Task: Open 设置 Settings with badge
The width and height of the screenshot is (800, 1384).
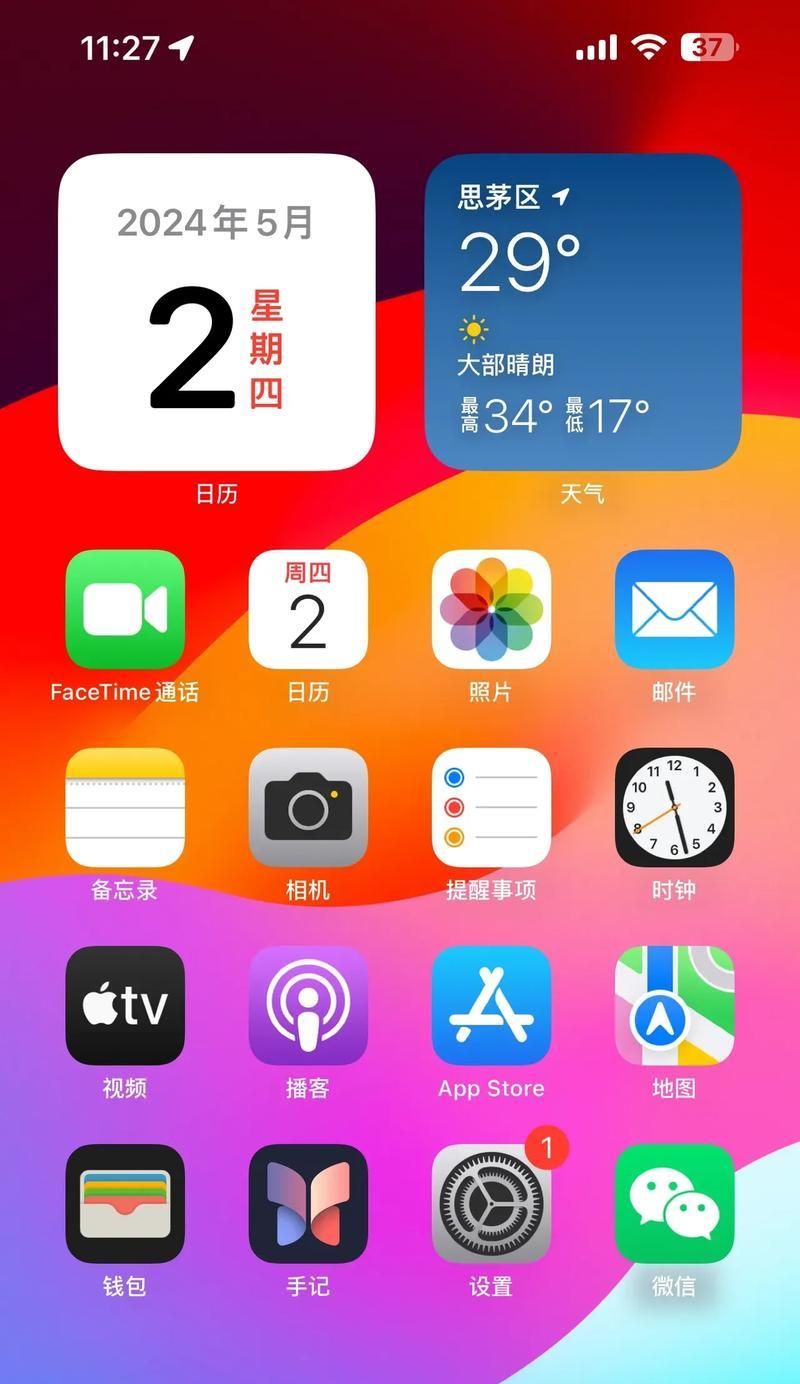Action: pos(491,1203)
